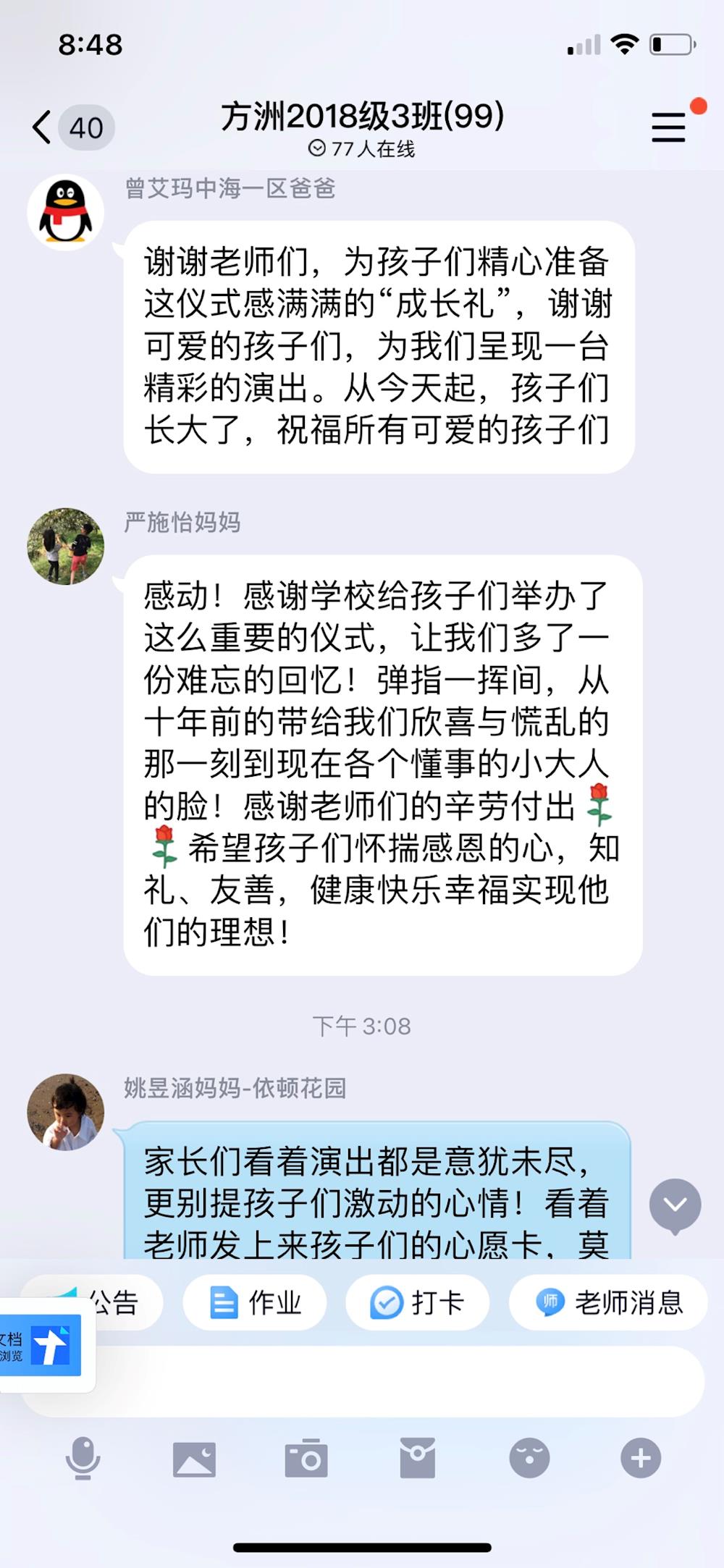
Task: View 姚昱涵妈妈-依顿花园's avatar profile
Action: 65,1111
